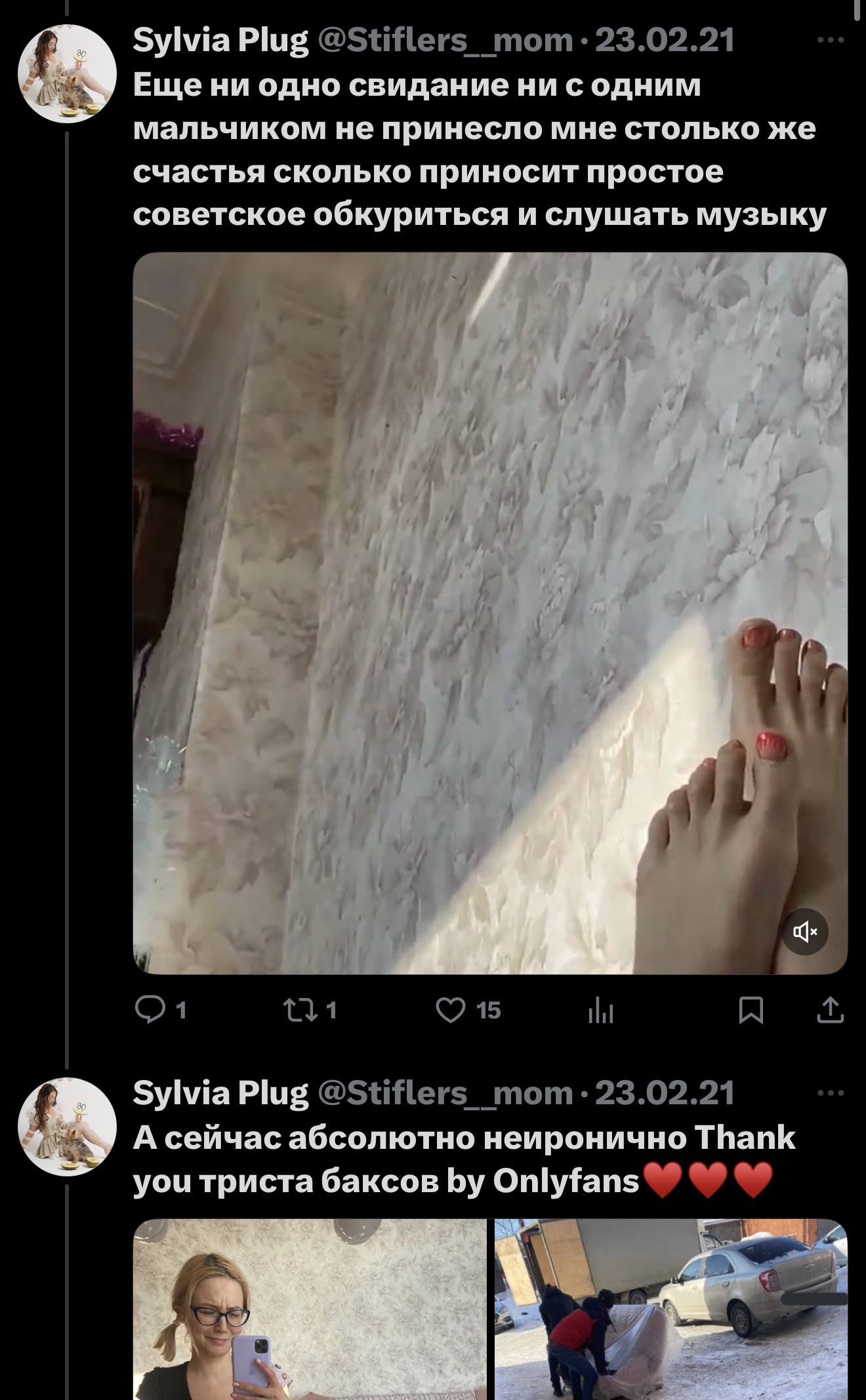The width and height of the screenshot is (866, 1400).
Task: Retweet the post with the video
Action: click(x=301, y=1010)
